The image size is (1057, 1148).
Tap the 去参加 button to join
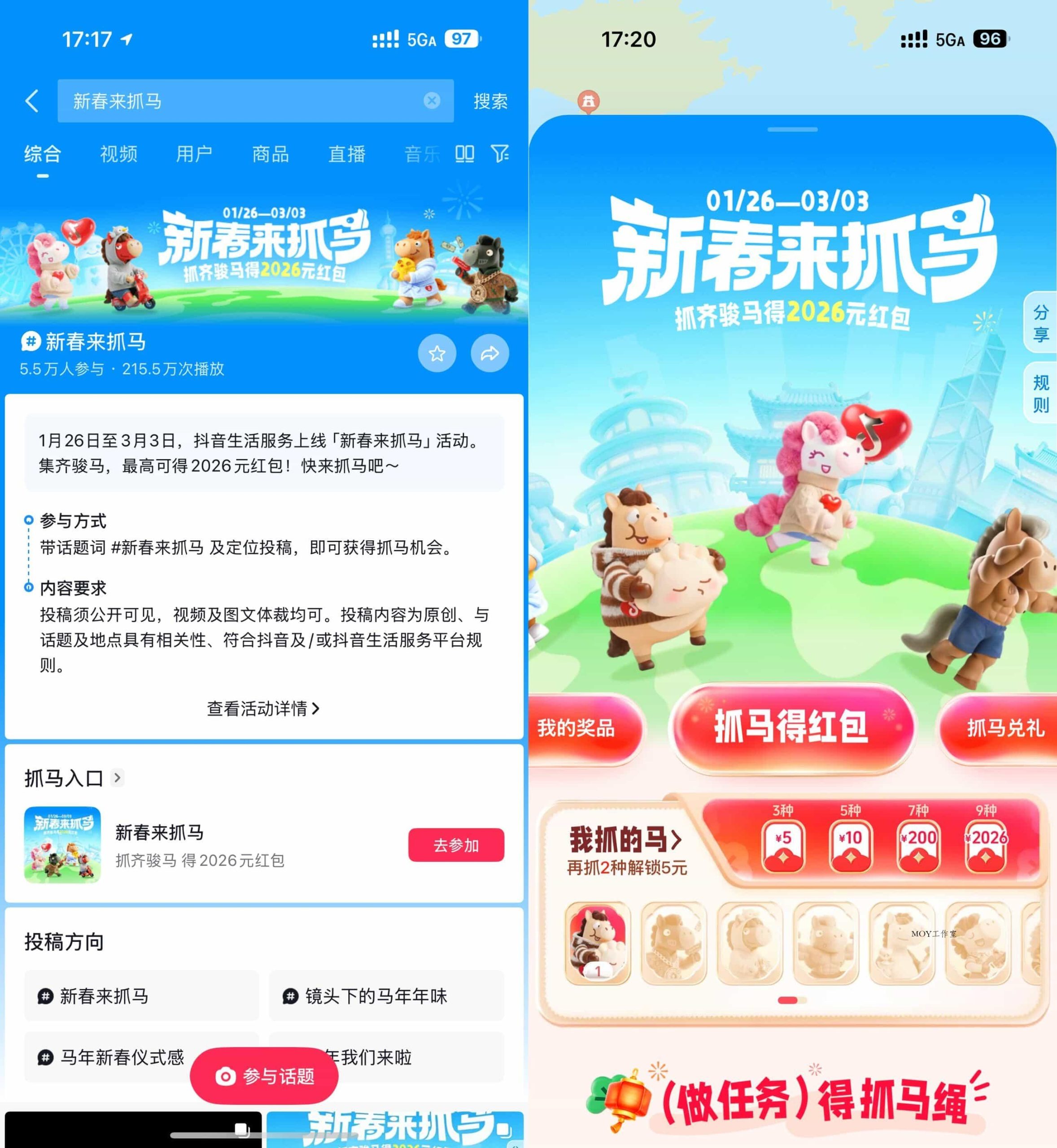[x=456, y=844]
